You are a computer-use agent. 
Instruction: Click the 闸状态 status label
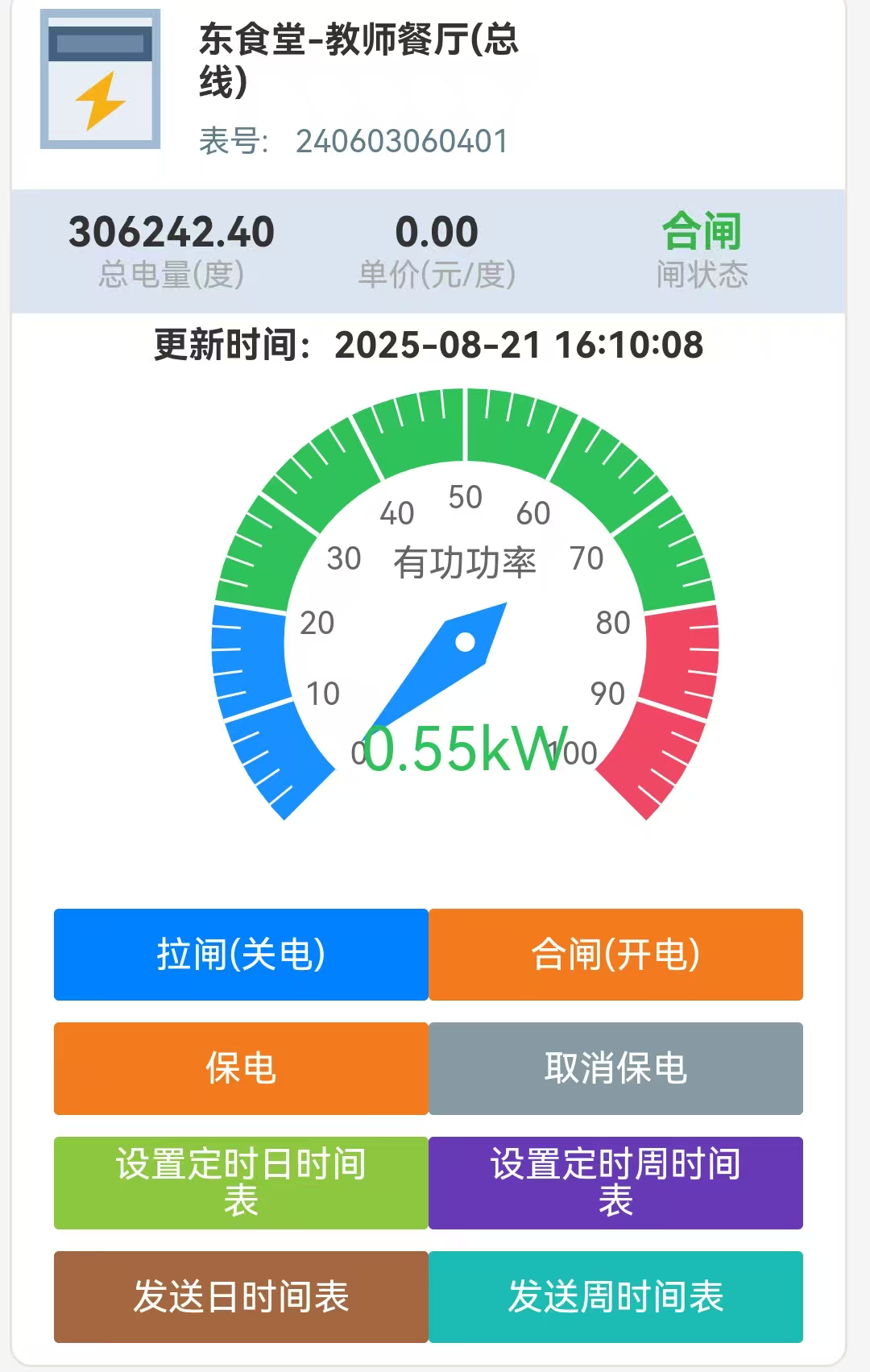point(704,274)
